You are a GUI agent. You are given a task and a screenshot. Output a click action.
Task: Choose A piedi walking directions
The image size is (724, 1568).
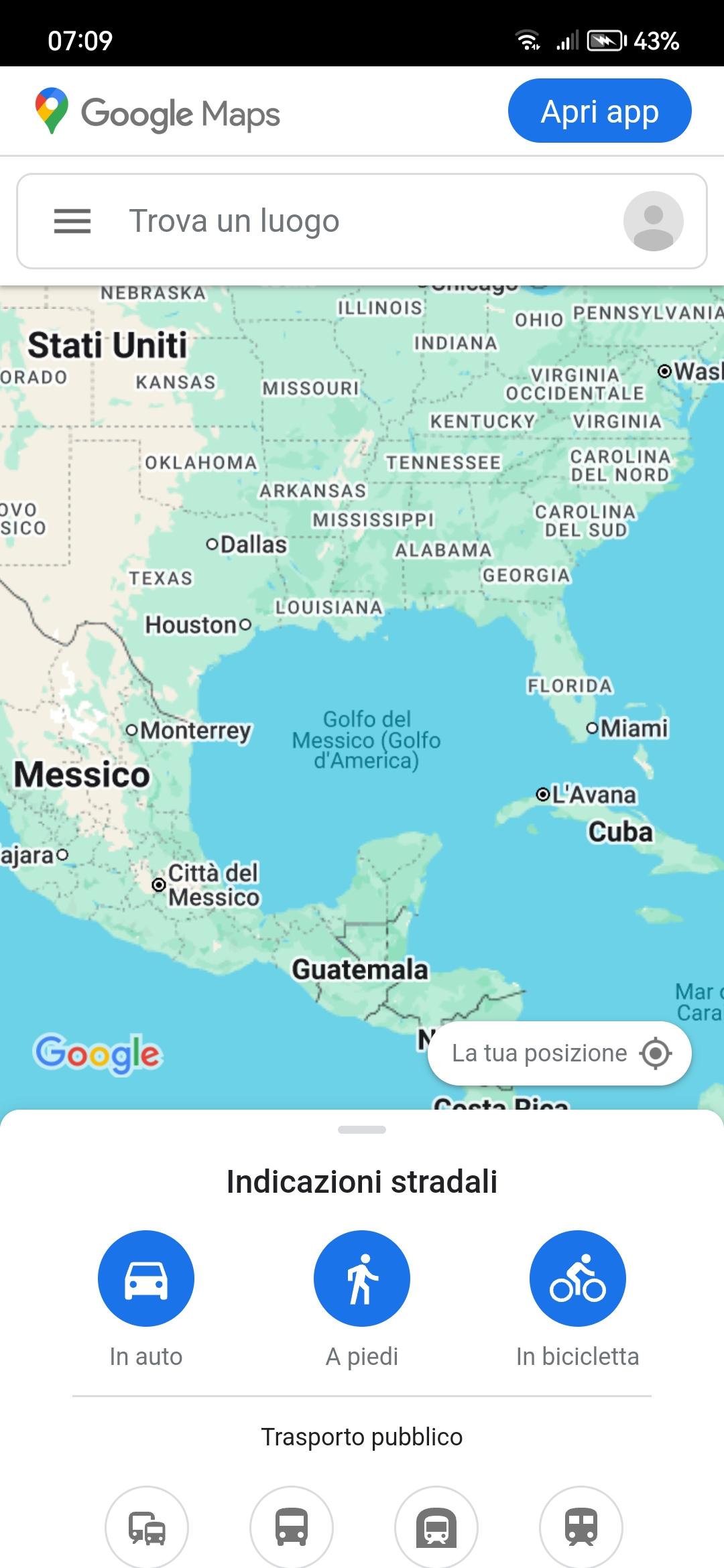[x=362, y=1279]
